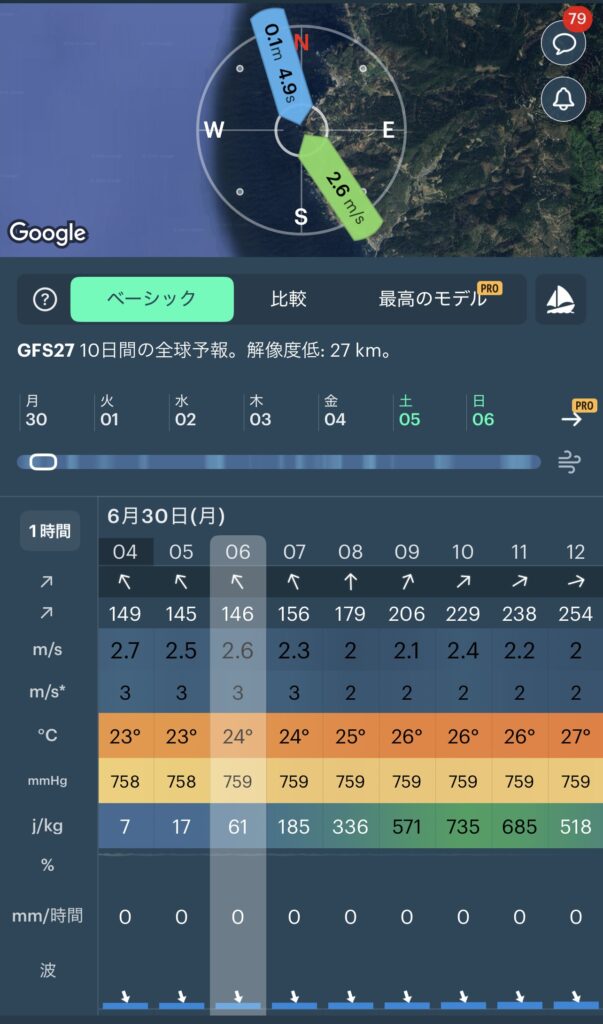The image size is (603, 1024).
Task: Switch to the 比較 tab
Action: [288, 299]
